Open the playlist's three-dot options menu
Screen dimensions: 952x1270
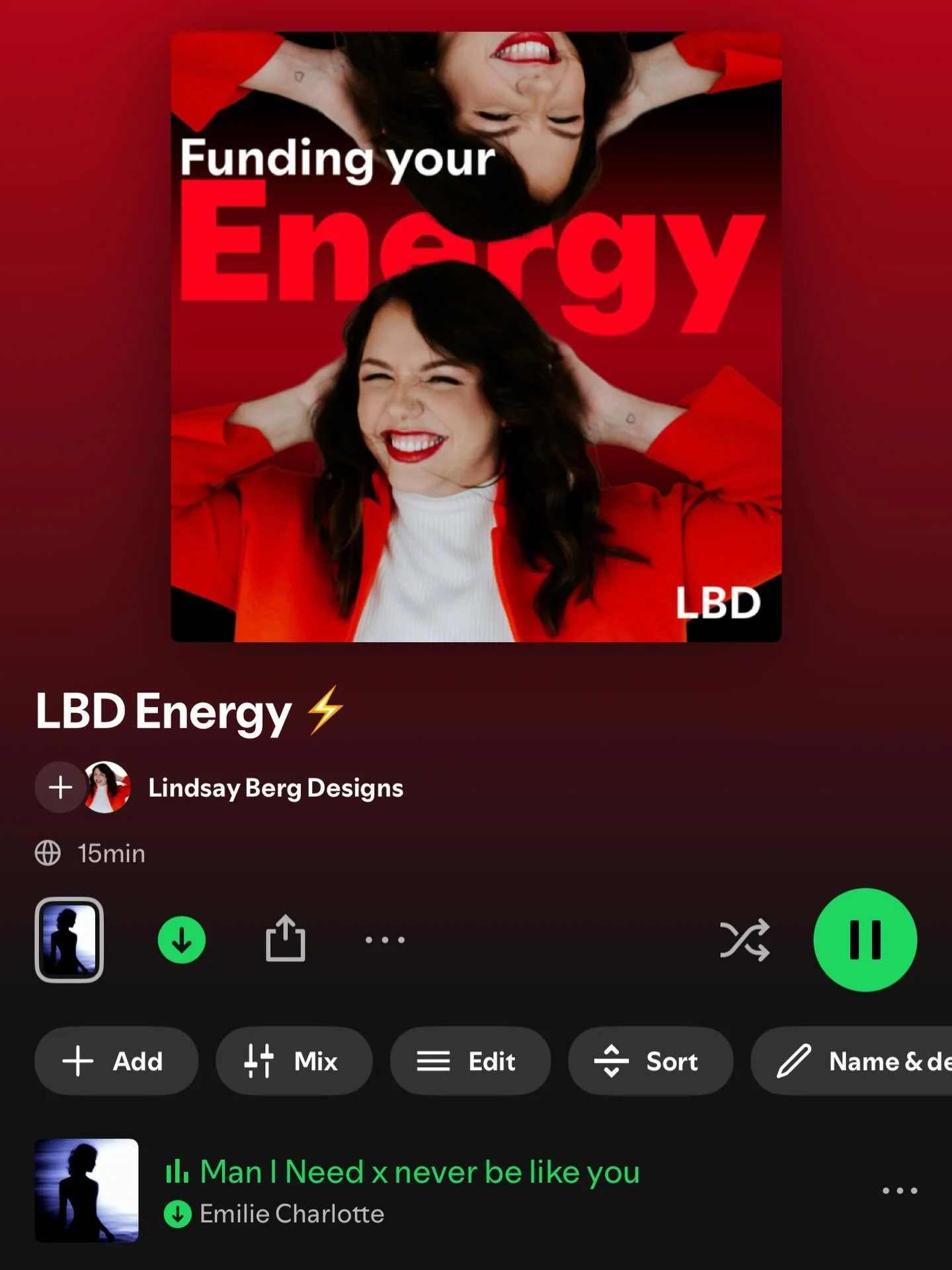coord(385,940)
